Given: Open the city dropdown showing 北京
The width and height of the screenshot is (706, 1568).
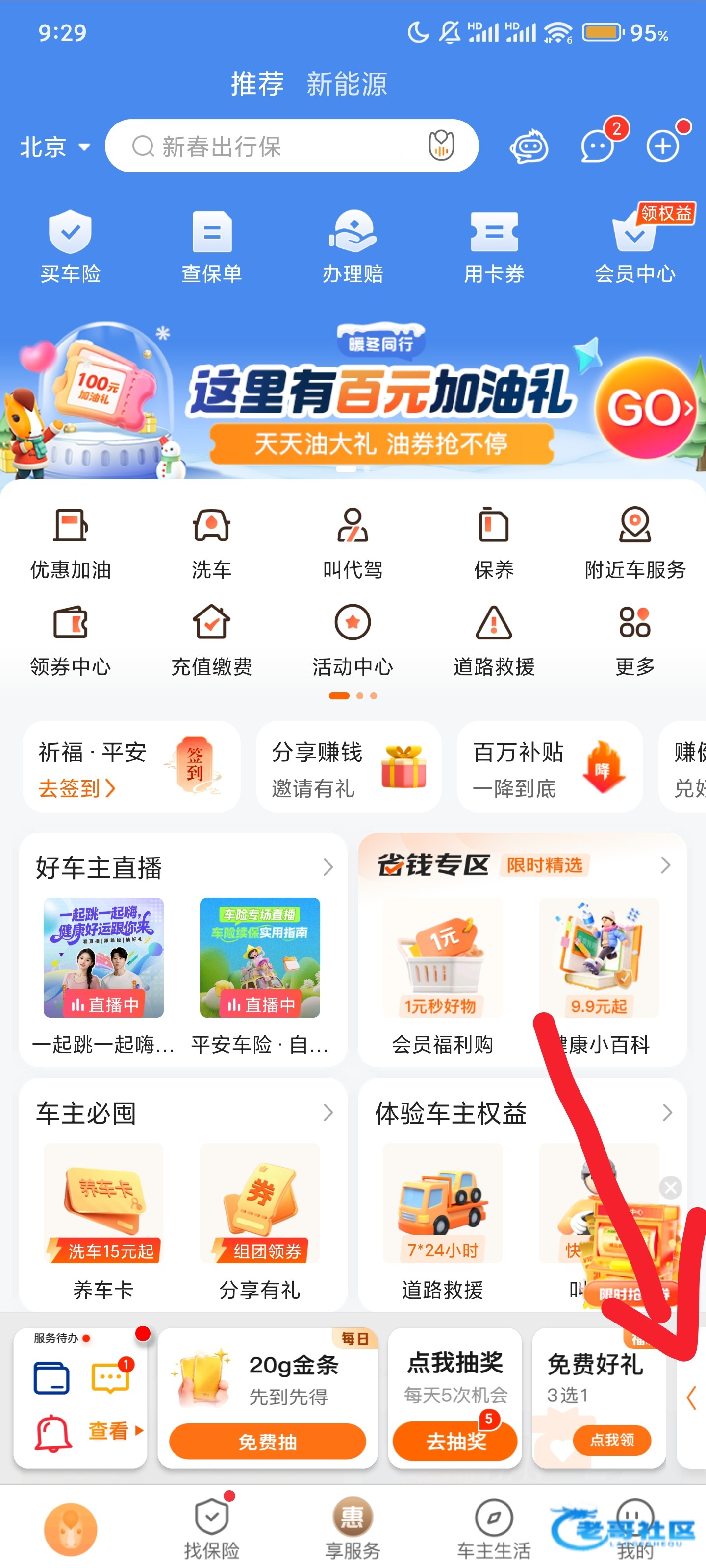Looking at the screenshot, I should tap(55, 147).
